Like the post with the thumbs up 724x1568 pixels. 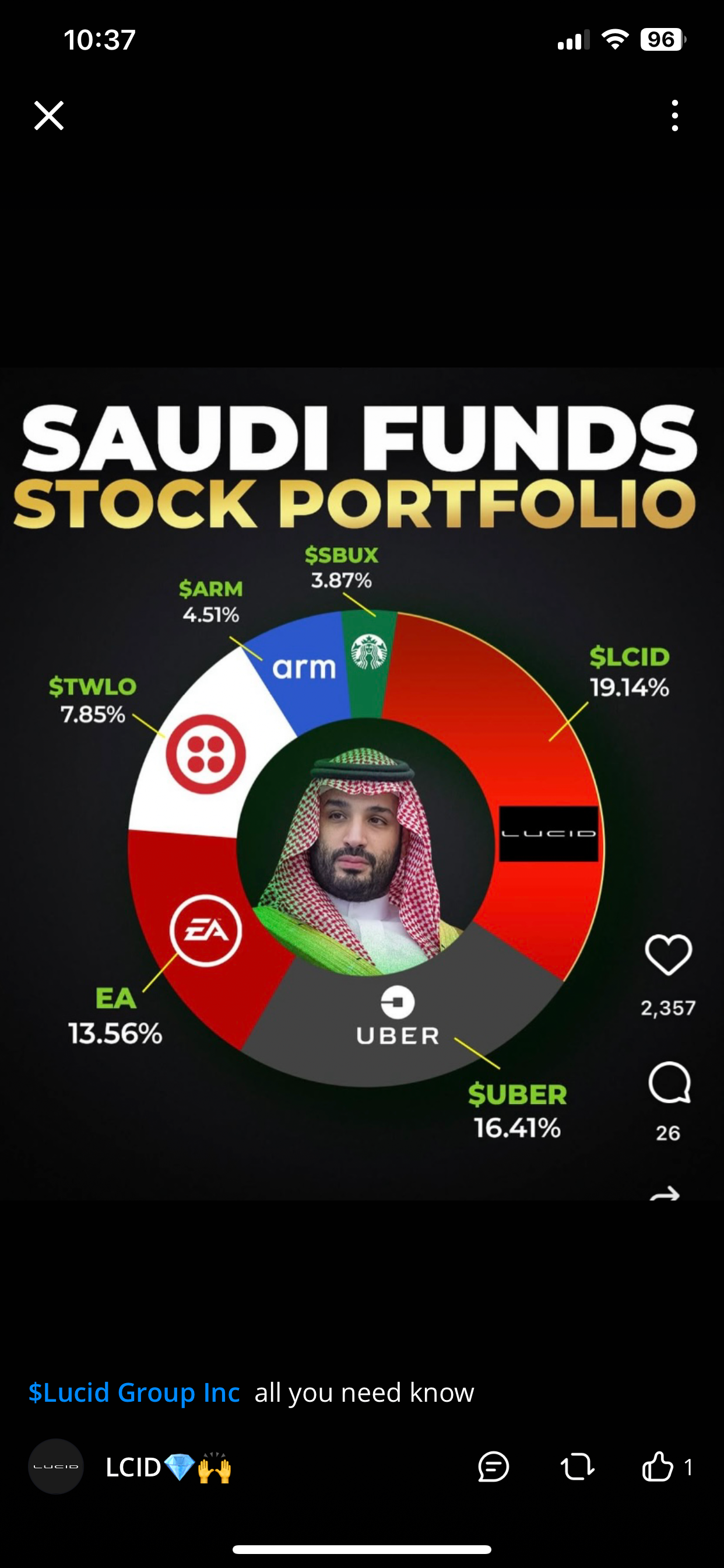[x=658, y=1466]
